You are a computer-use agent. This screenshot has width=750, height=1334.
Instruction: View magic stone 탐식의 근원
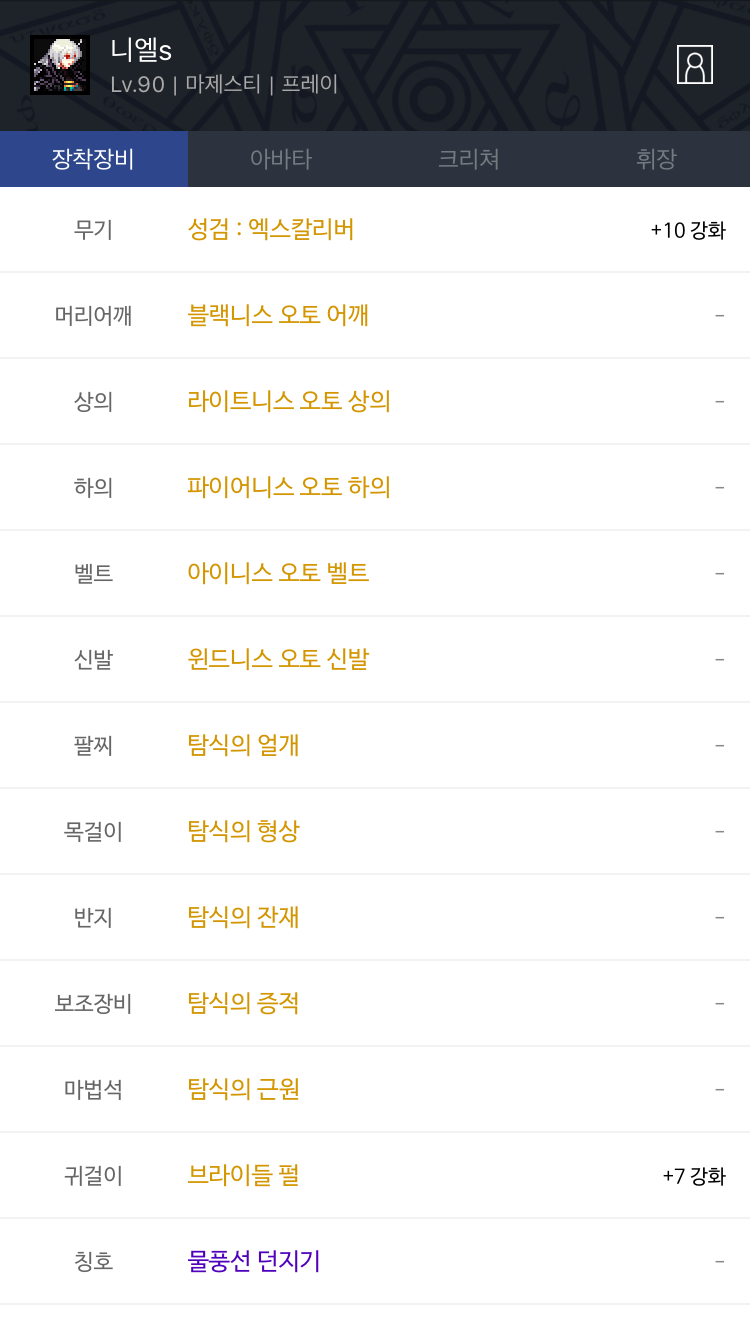point(375,1090)
